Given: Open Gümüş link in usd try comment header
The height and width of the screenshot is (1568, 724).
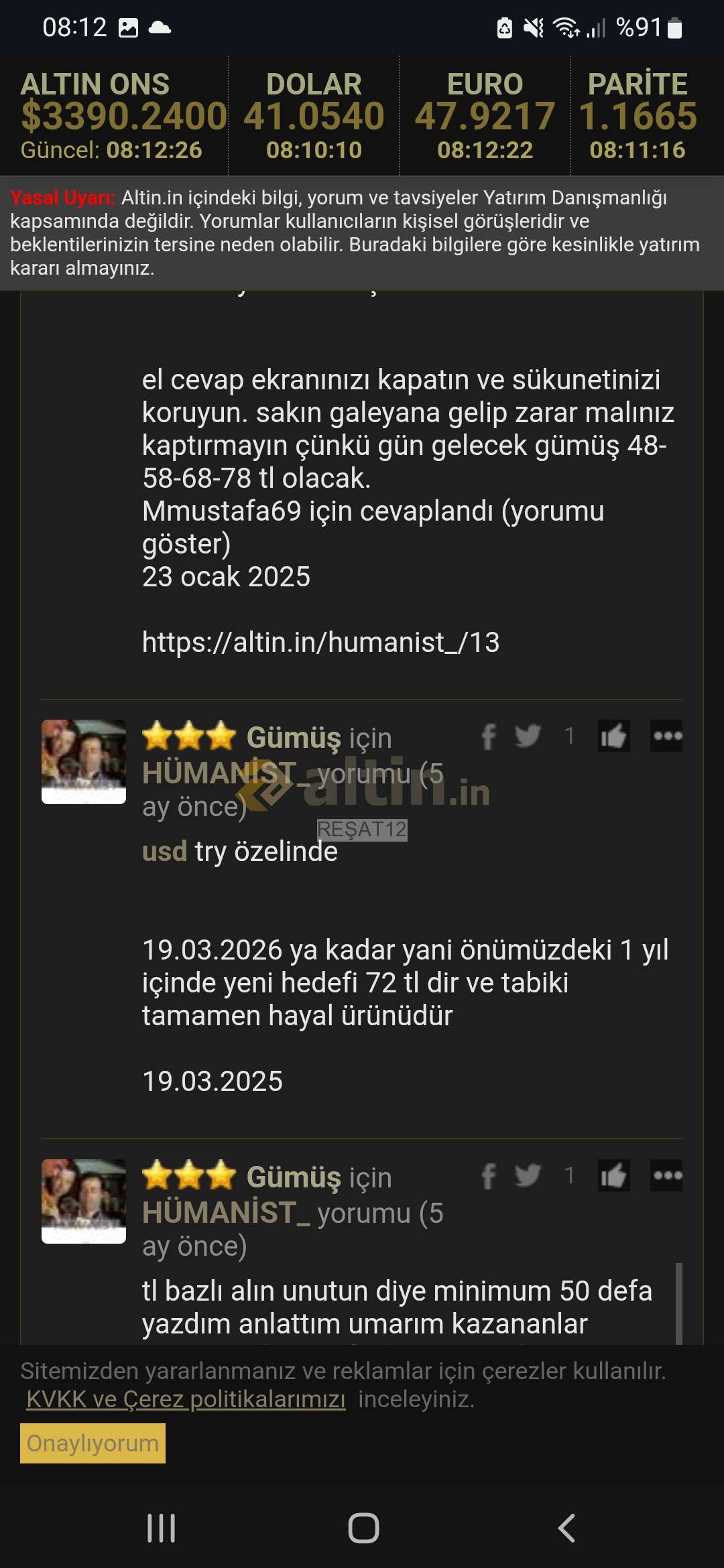Looking at the screenshot, I should [294, 738].
